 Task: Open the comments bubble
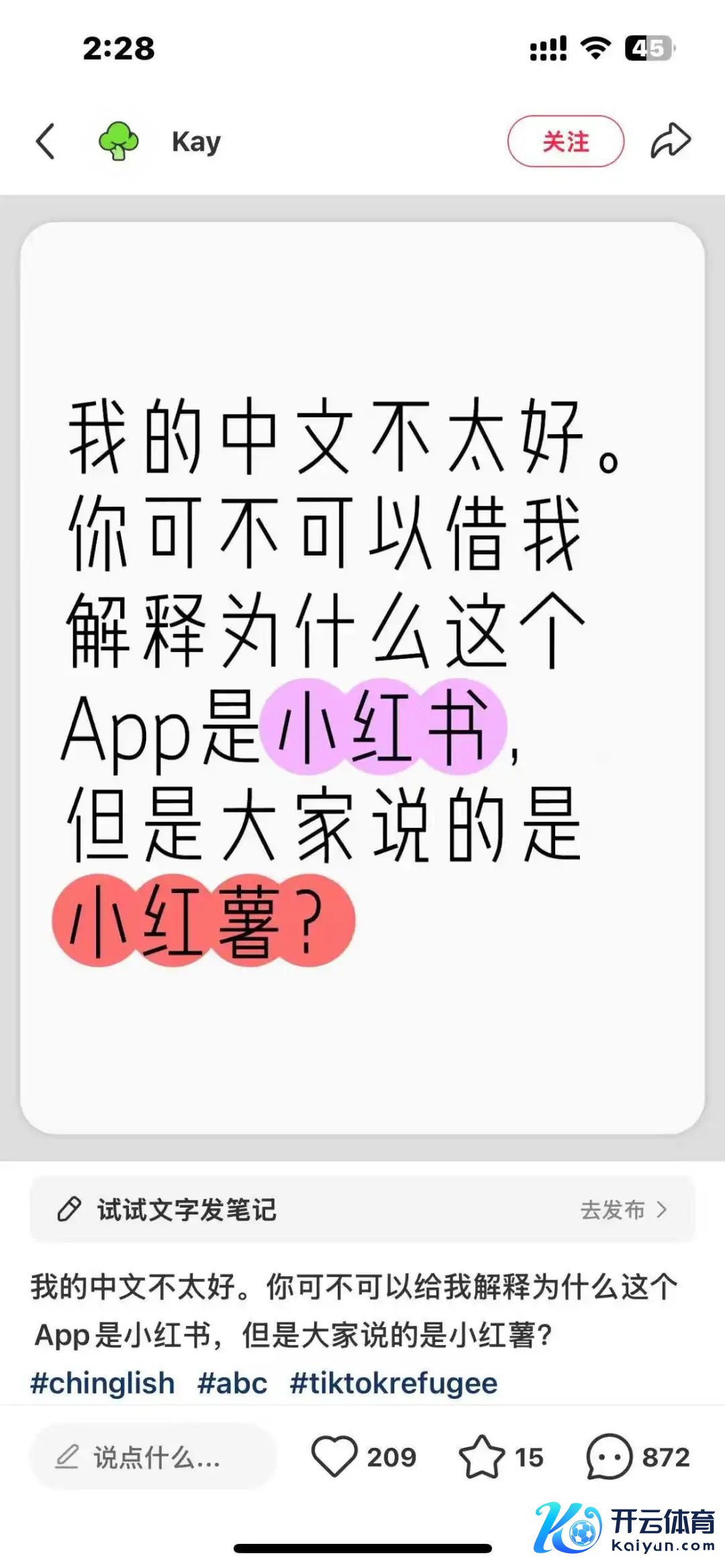(609, 1457)
